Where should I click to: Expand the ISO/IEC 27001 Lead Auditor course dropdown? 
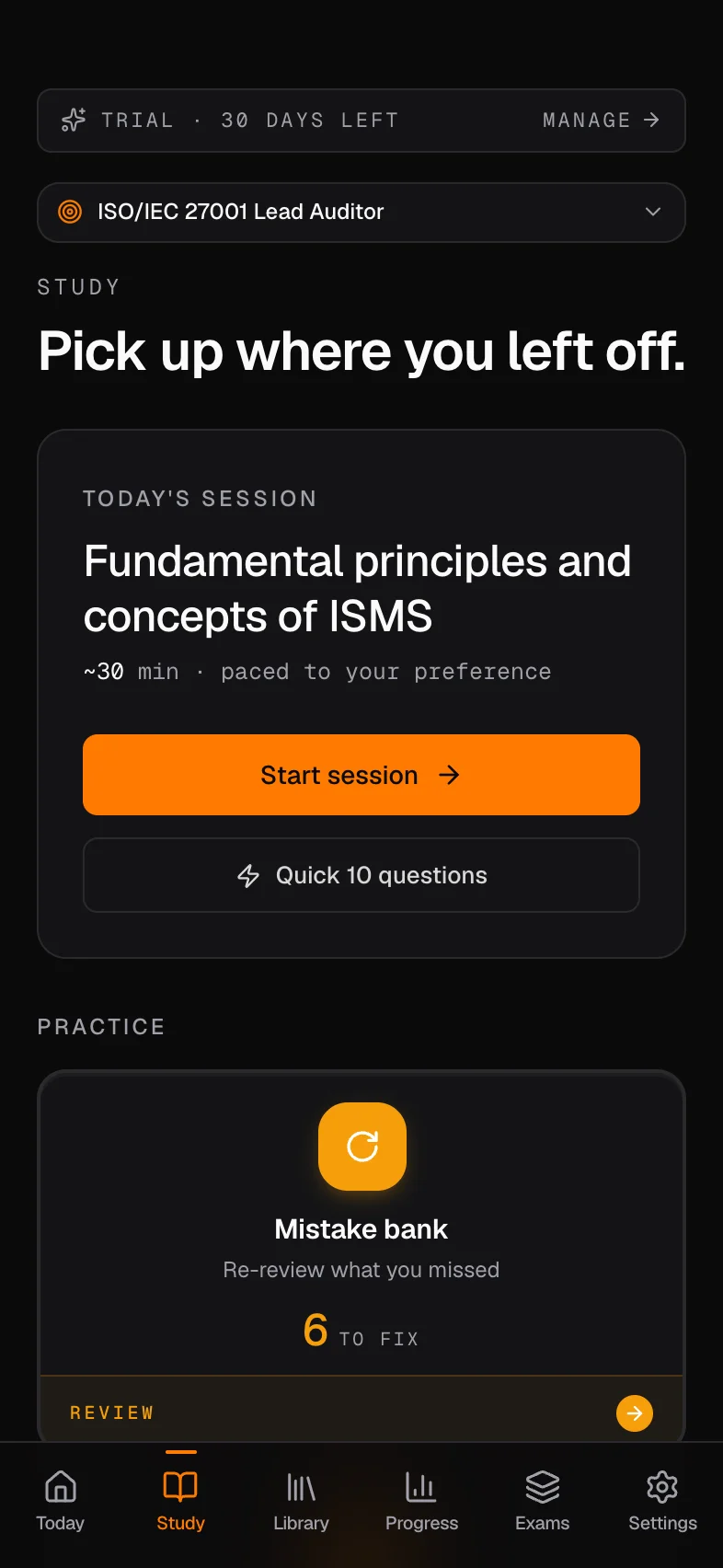361,213
